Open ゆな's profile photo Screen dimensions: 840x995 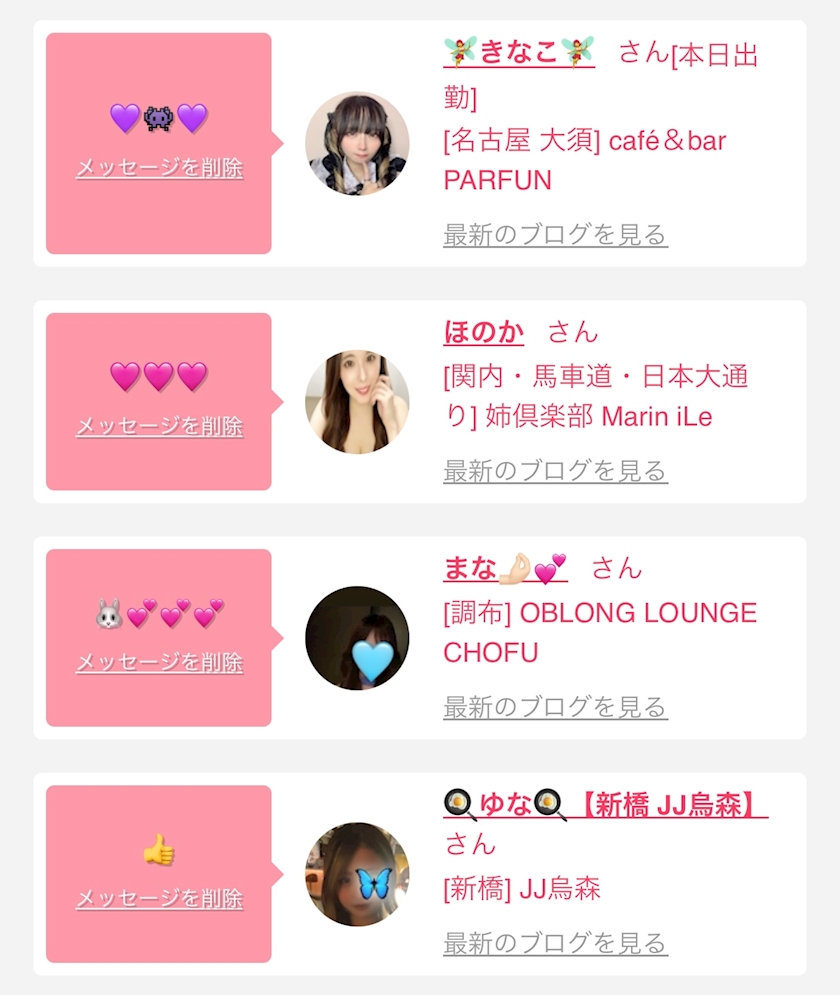pyautogui.click(x=357, y=874)
